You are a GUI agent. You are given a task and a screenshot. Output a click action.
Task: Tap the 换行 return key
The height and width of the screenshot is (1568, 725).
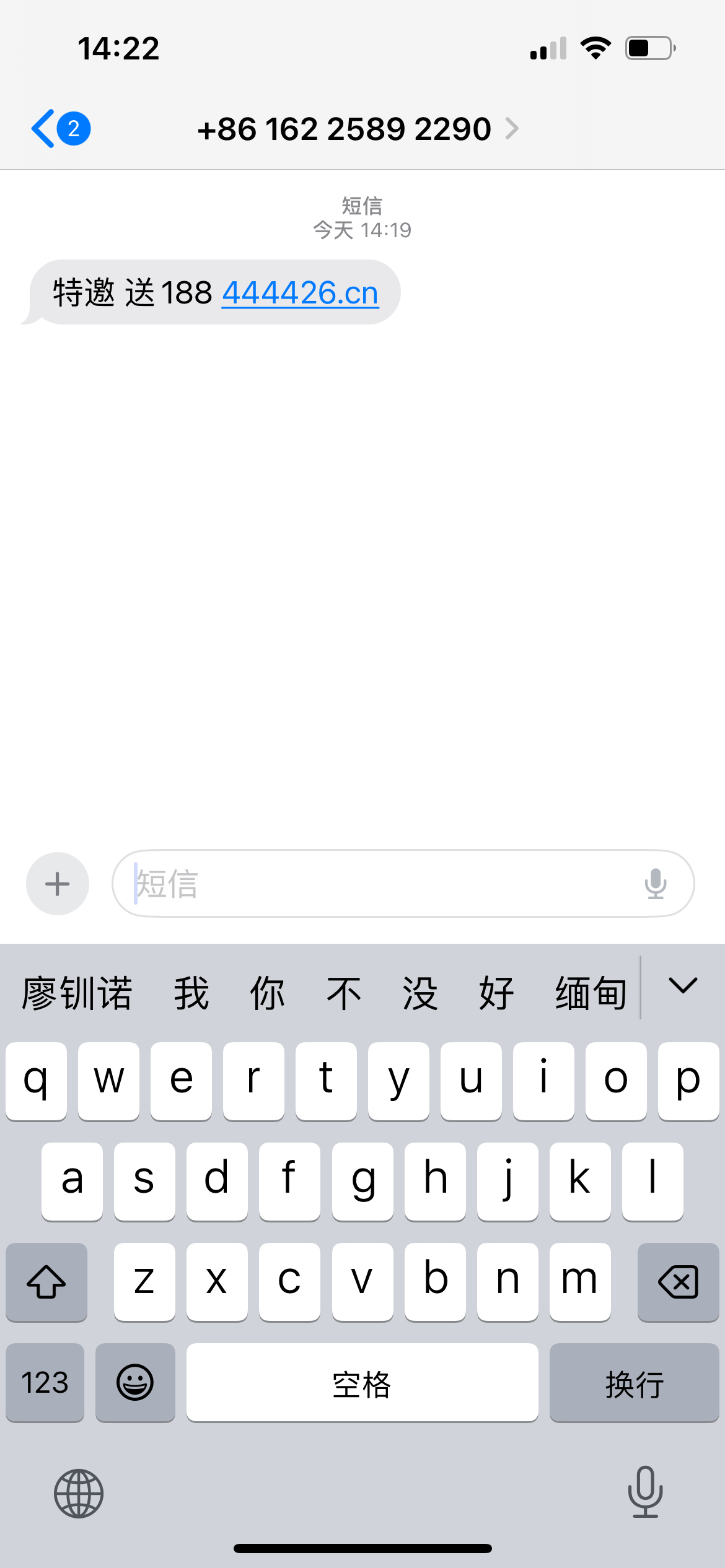pyautogui.click(x=634, y=1382)
